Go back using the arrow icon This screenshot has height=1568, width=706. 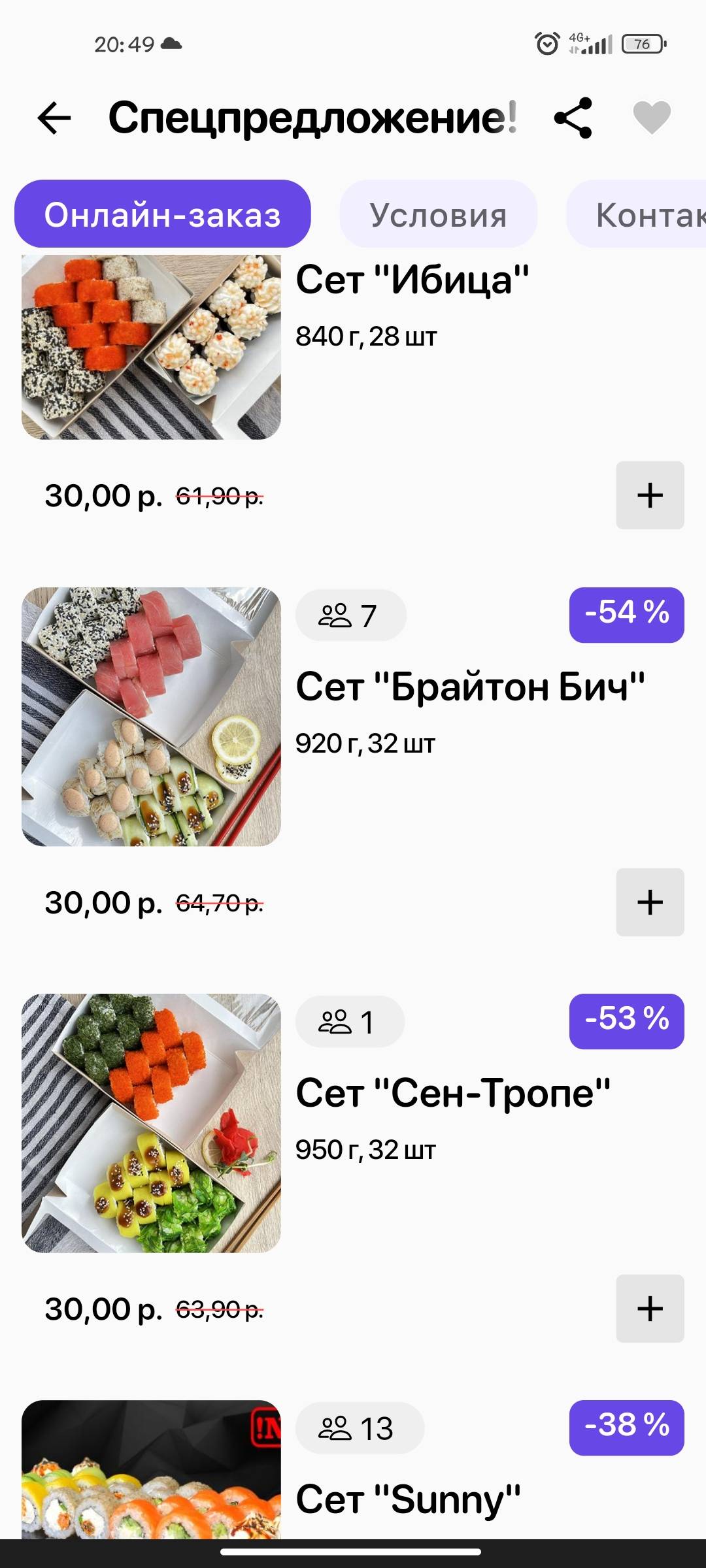coord(54,118)
